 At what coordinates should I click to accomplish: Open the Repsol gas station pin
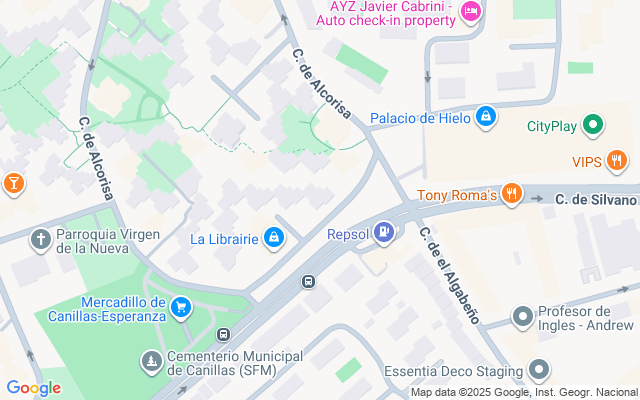click(x=384, y=233)
